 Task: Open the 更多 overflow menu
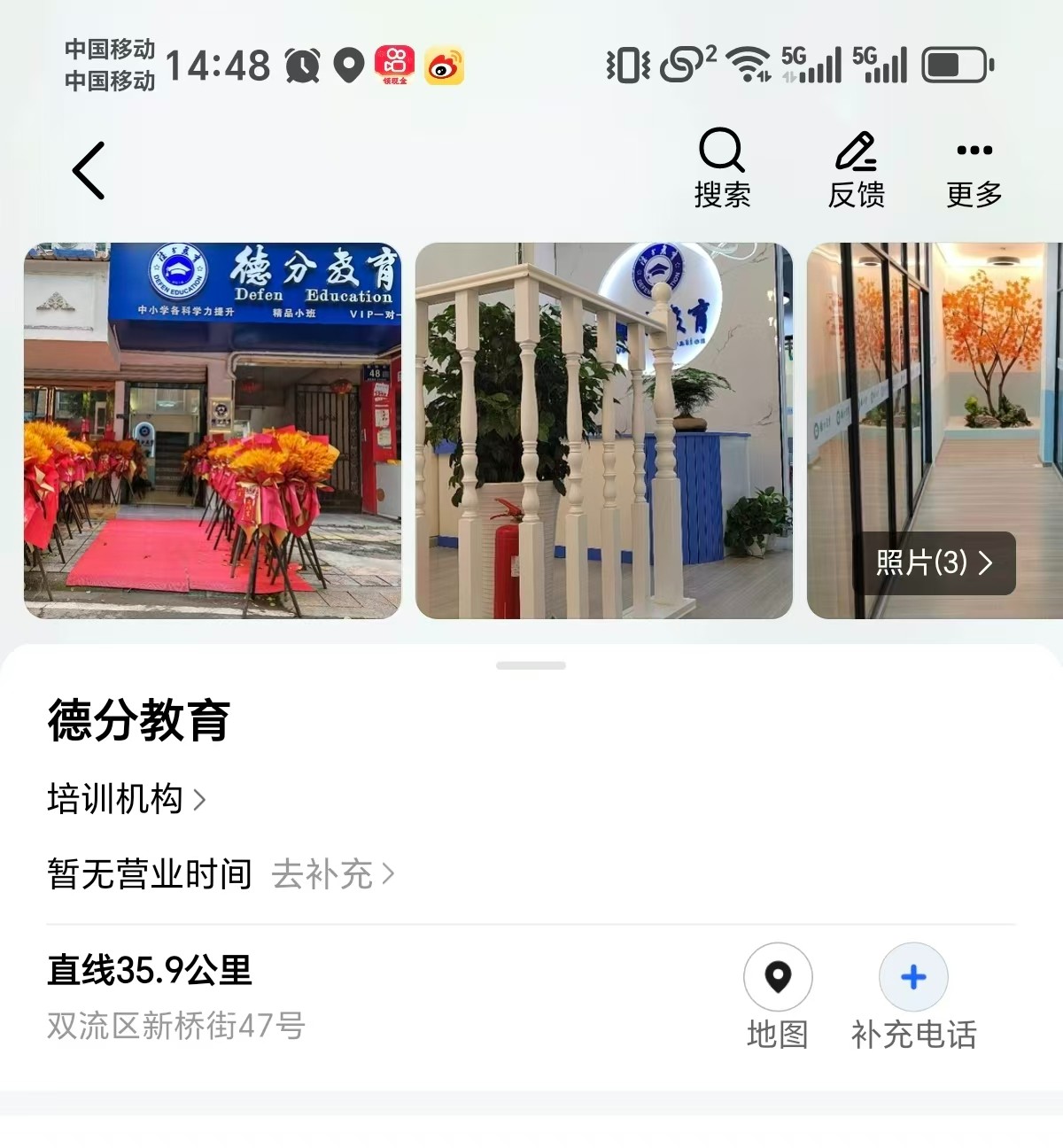coord(974,167)
